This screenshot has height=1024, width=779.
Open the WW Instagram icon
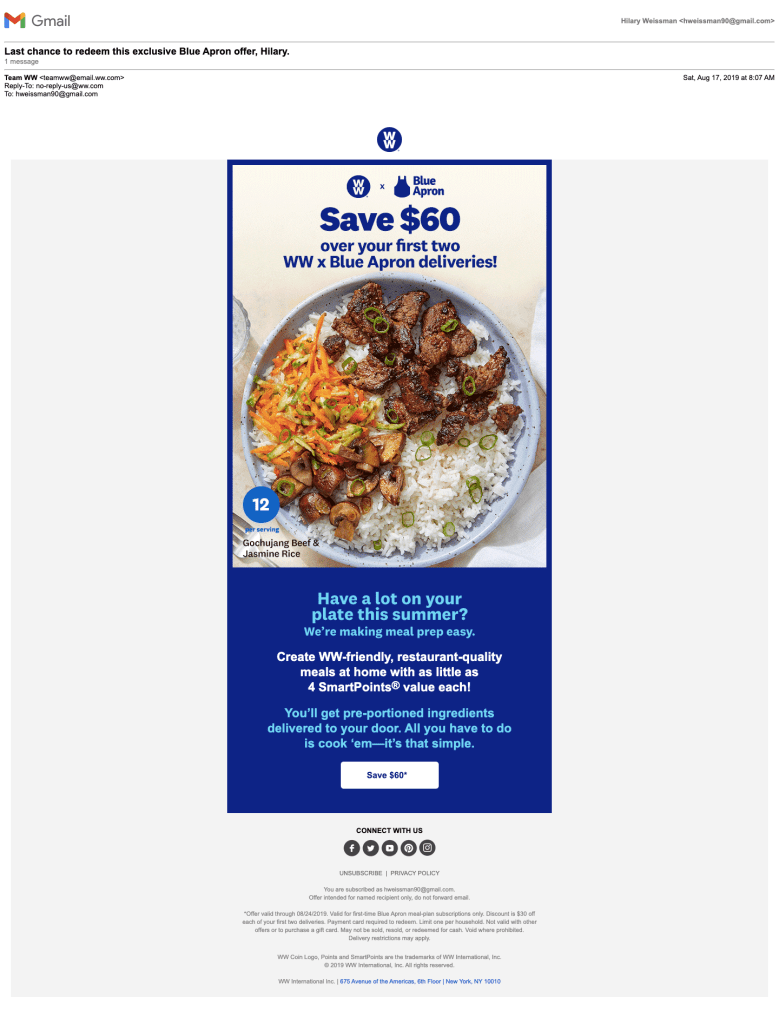click(x=428, y=848)
